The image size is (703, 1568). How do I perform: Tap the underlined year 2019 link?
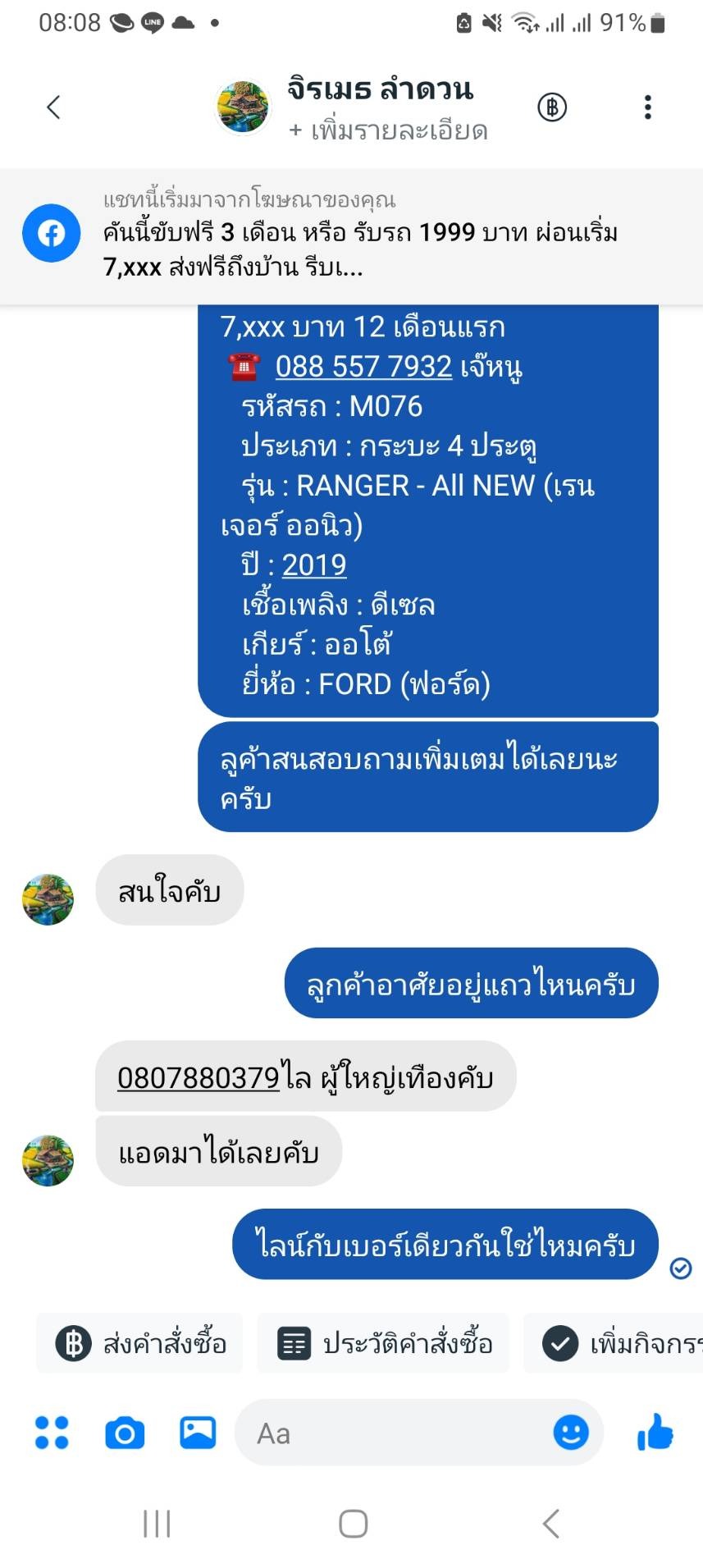click(314, 565)
